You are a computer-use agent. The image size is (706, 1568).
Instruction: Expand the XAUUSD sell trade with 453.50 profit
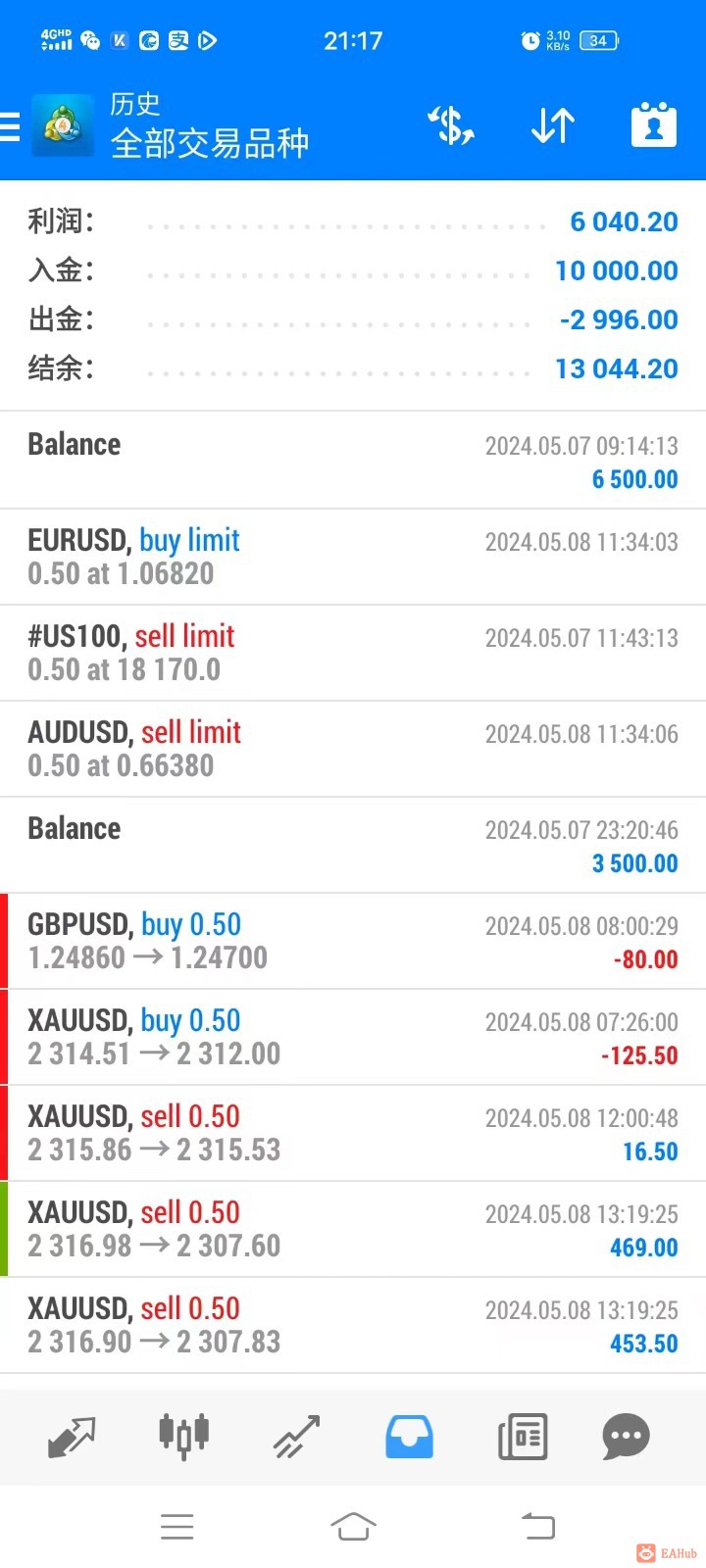click(x=353, y=1325)
